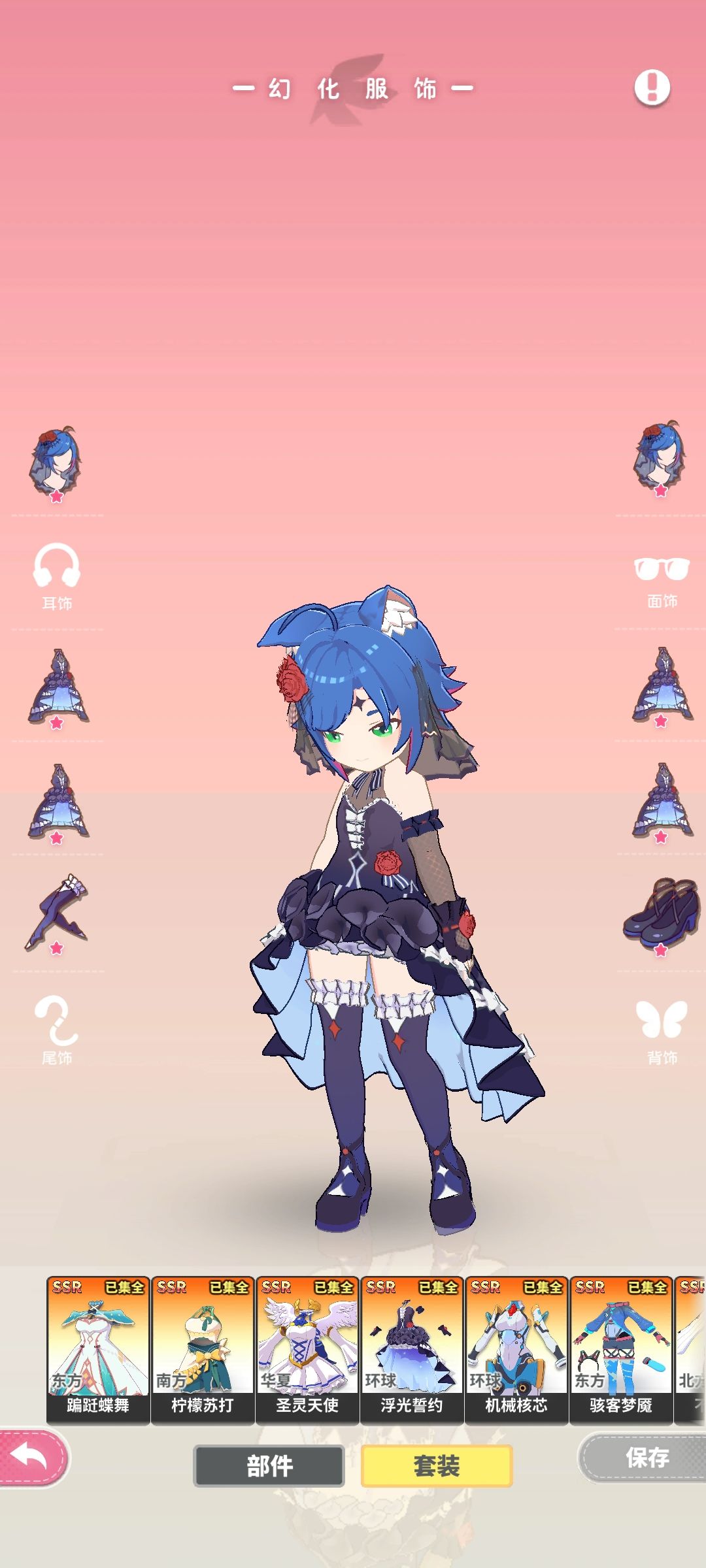The height and width of the screenshot is (1568, 706).
Task: Click the equipped hairstyle slot on the left
Action: (56, 464)
